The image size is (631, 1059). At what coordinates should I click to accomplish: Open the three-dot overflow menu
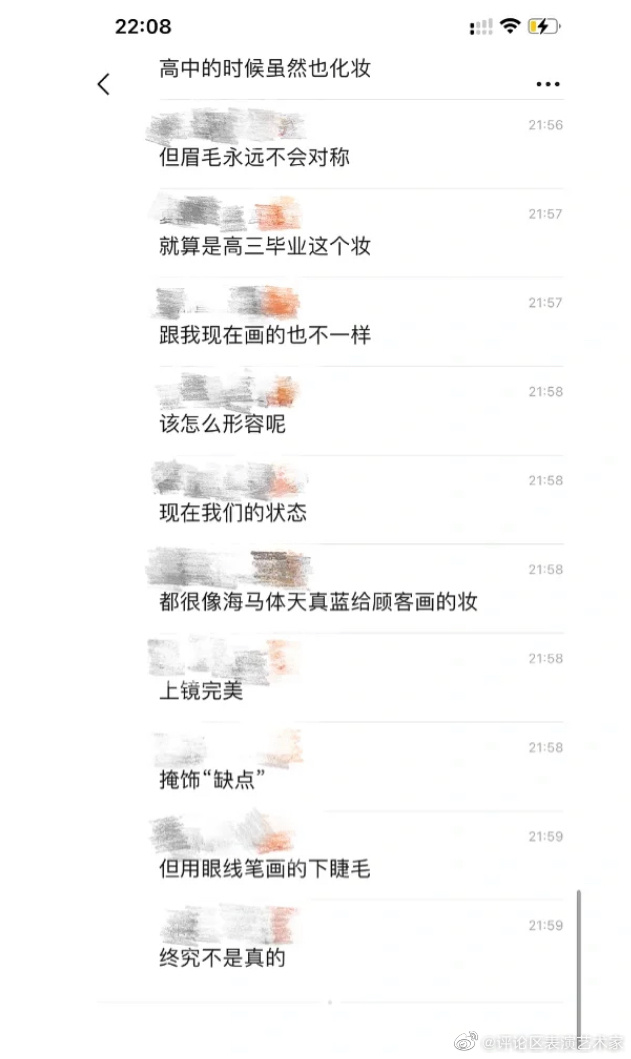point(547,84)
